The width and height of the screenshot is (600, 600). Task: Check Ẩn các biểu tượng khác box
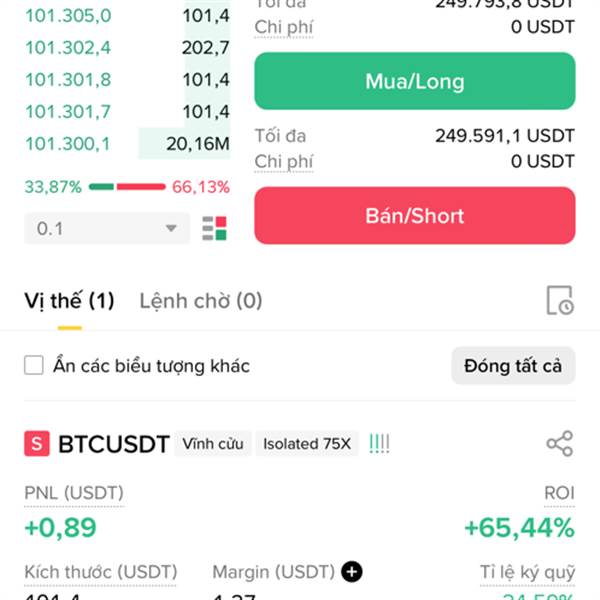point(34,365)
